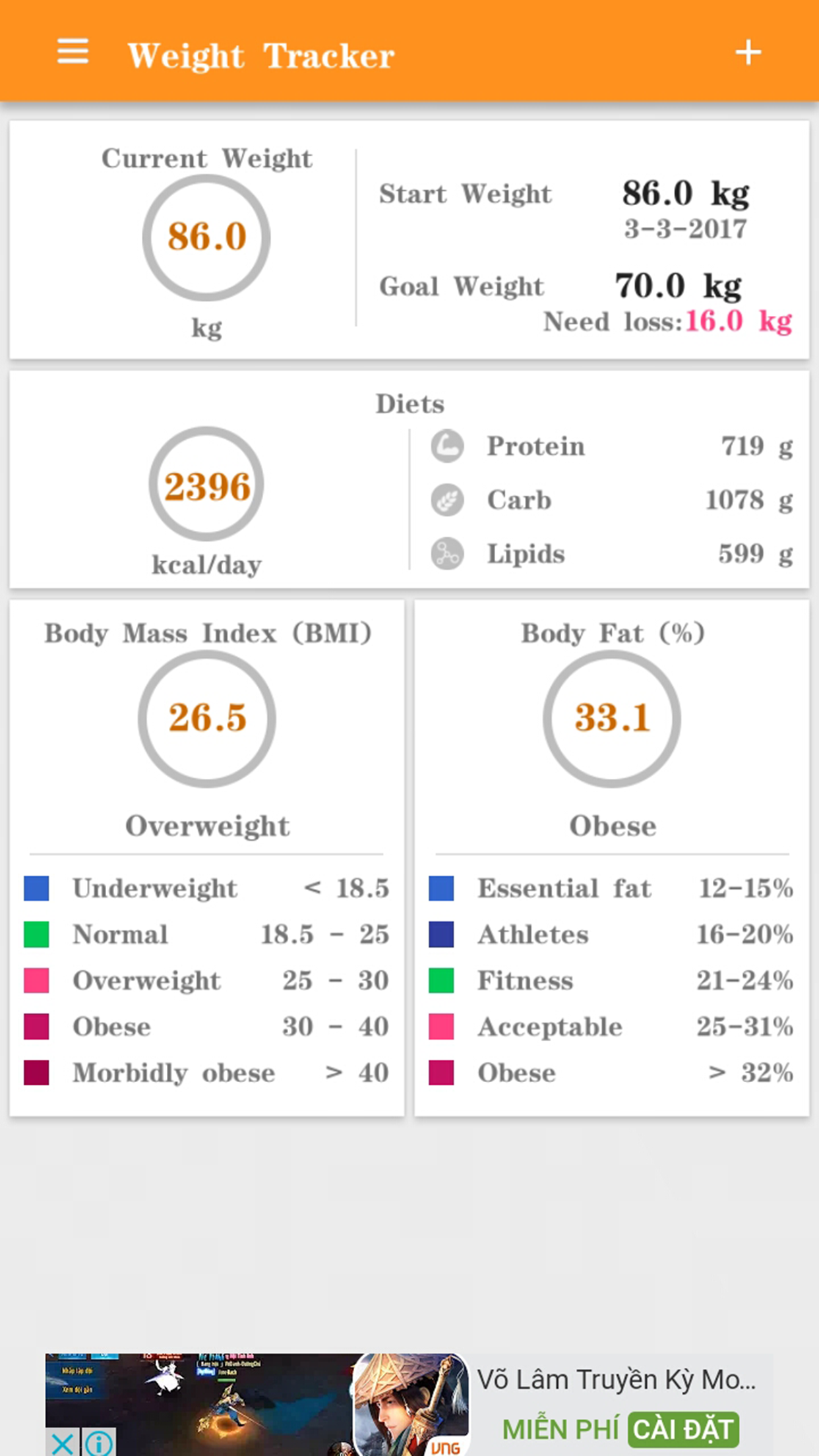Select the Obese label under Body Fat
This screenshot has height=1456, width=819.
click(613, 825)
